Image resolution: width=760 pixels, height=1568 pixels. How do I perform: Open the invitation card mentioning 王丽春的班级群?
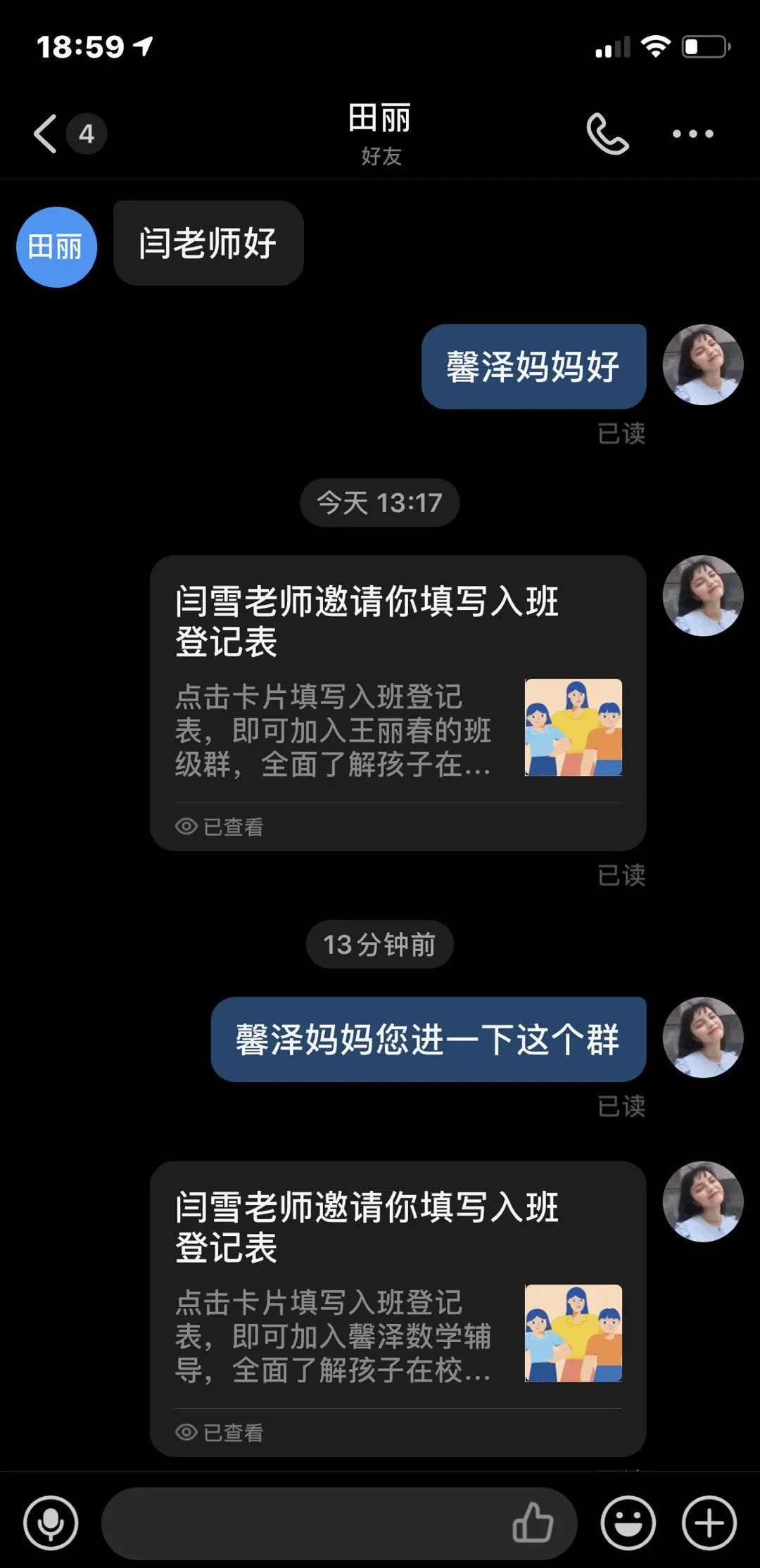point(398,703)
